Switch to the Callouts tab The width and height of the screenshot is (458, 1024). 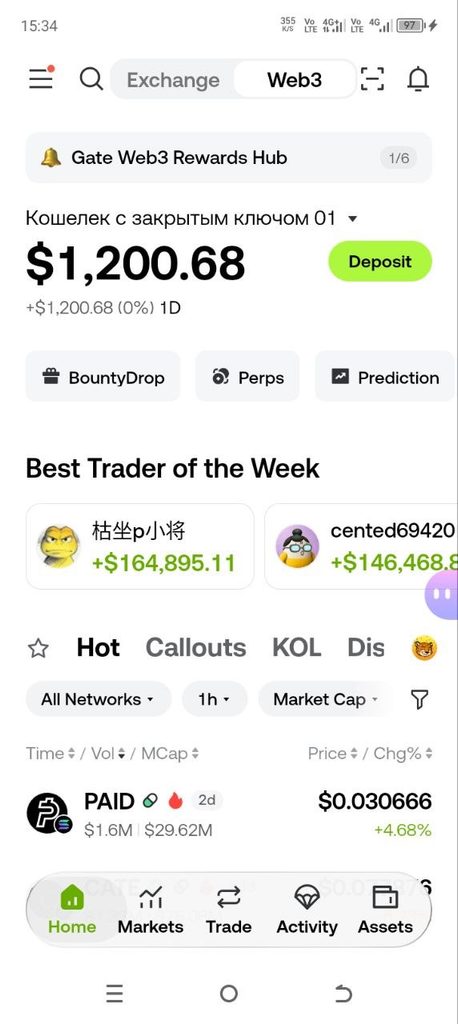(x=195, y=647)
